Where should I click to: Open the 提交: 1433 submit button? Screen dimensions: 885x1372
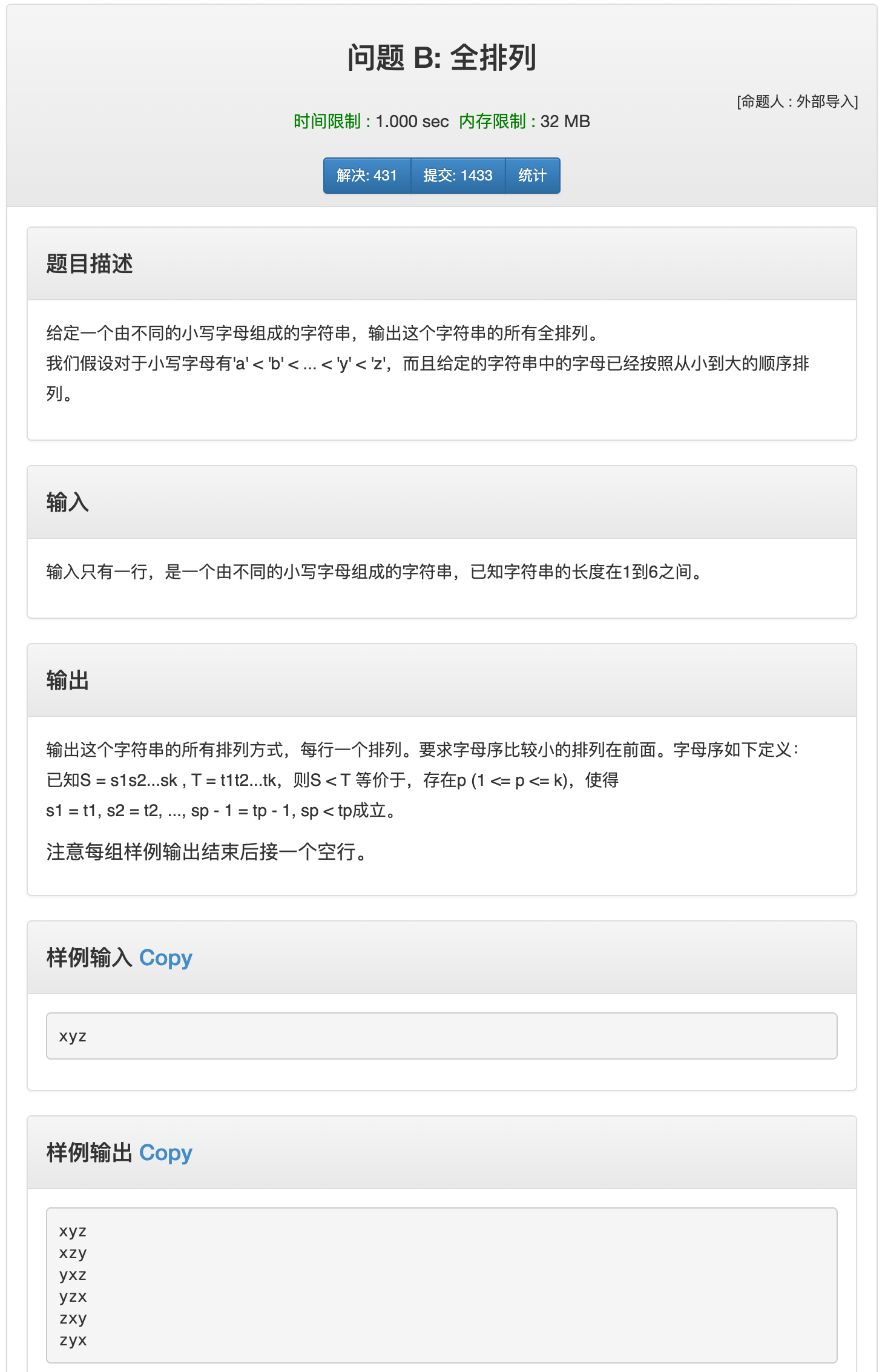coord(458,176)
